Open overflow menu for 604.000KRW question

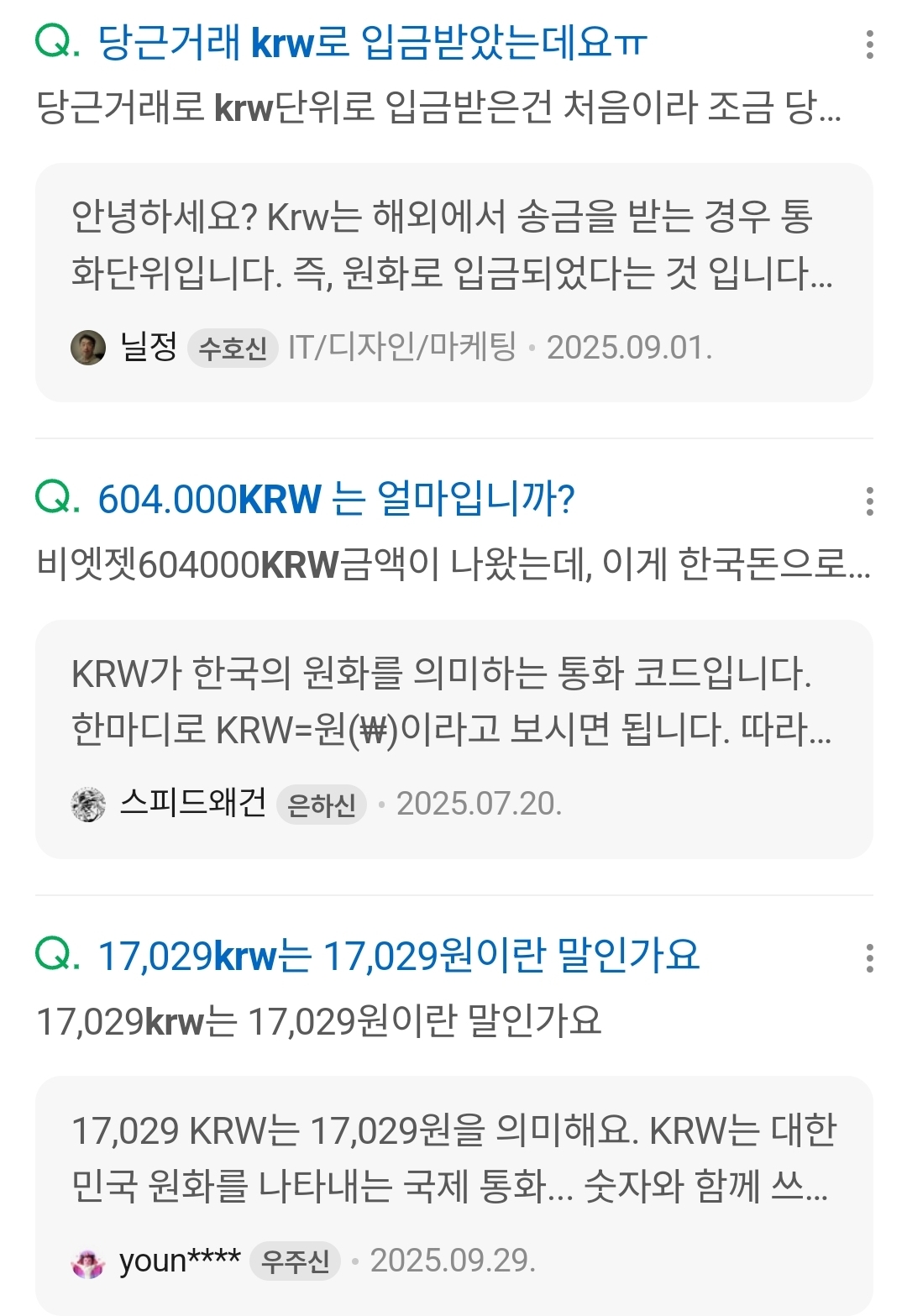(x=869, y=501)
